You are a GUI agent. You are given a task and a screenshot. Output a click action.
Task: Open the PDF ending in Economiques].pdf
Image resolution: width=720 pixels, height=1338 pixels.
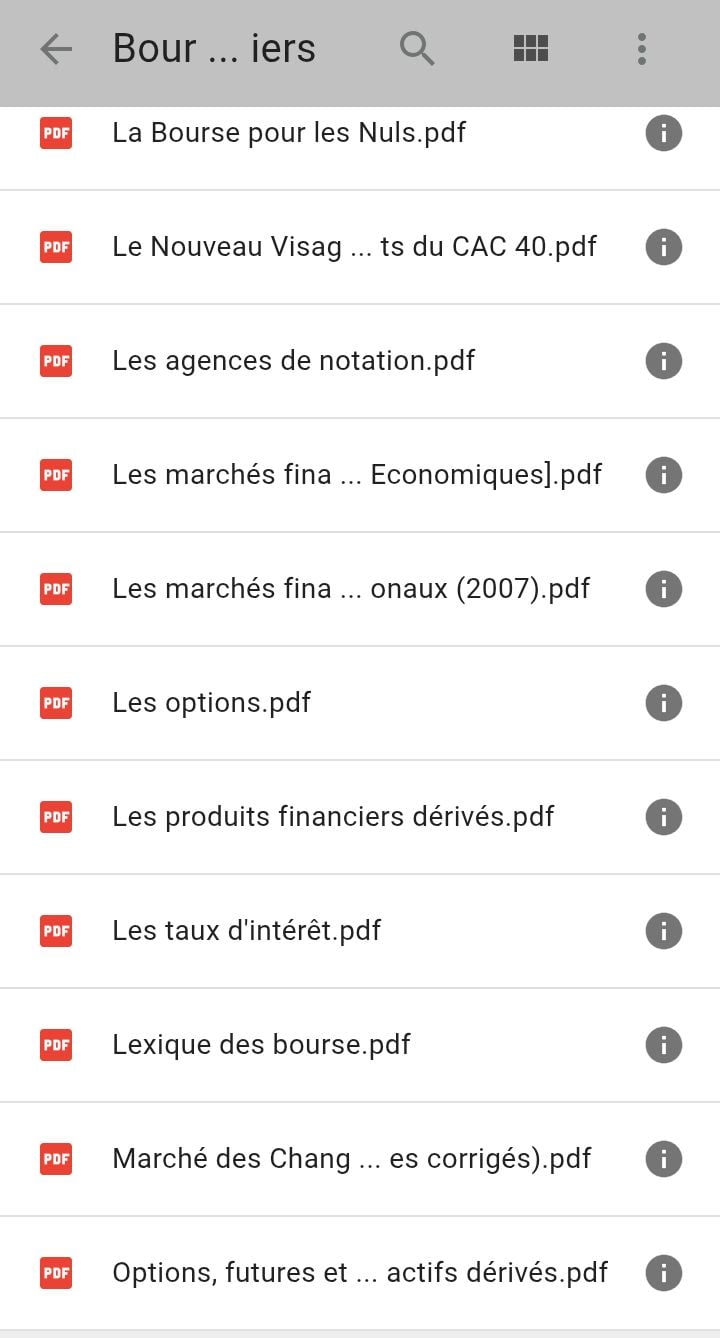tap(357, 475)
